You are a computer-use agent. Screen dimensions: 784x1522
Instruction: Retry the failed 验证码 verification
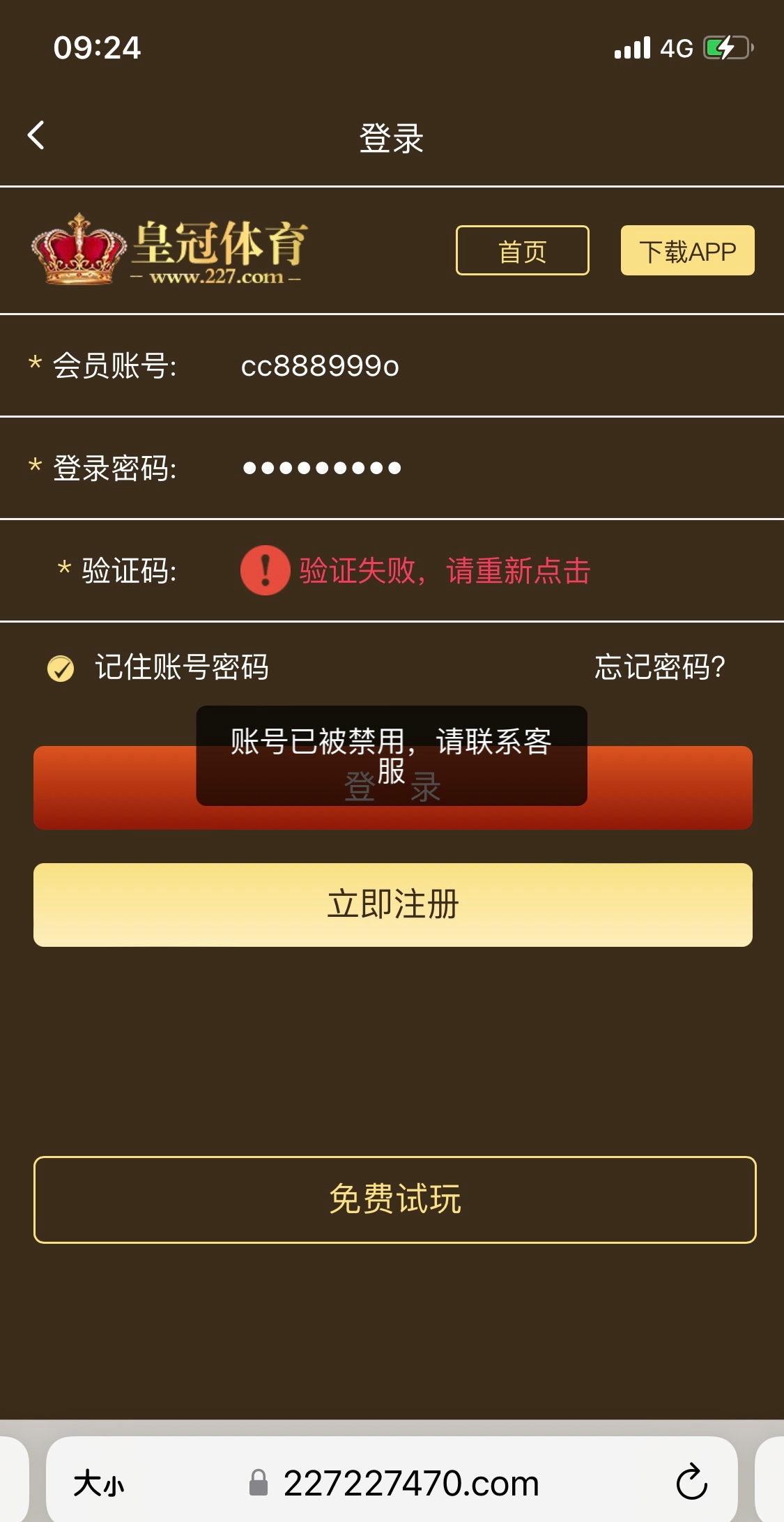pos(445,571)
